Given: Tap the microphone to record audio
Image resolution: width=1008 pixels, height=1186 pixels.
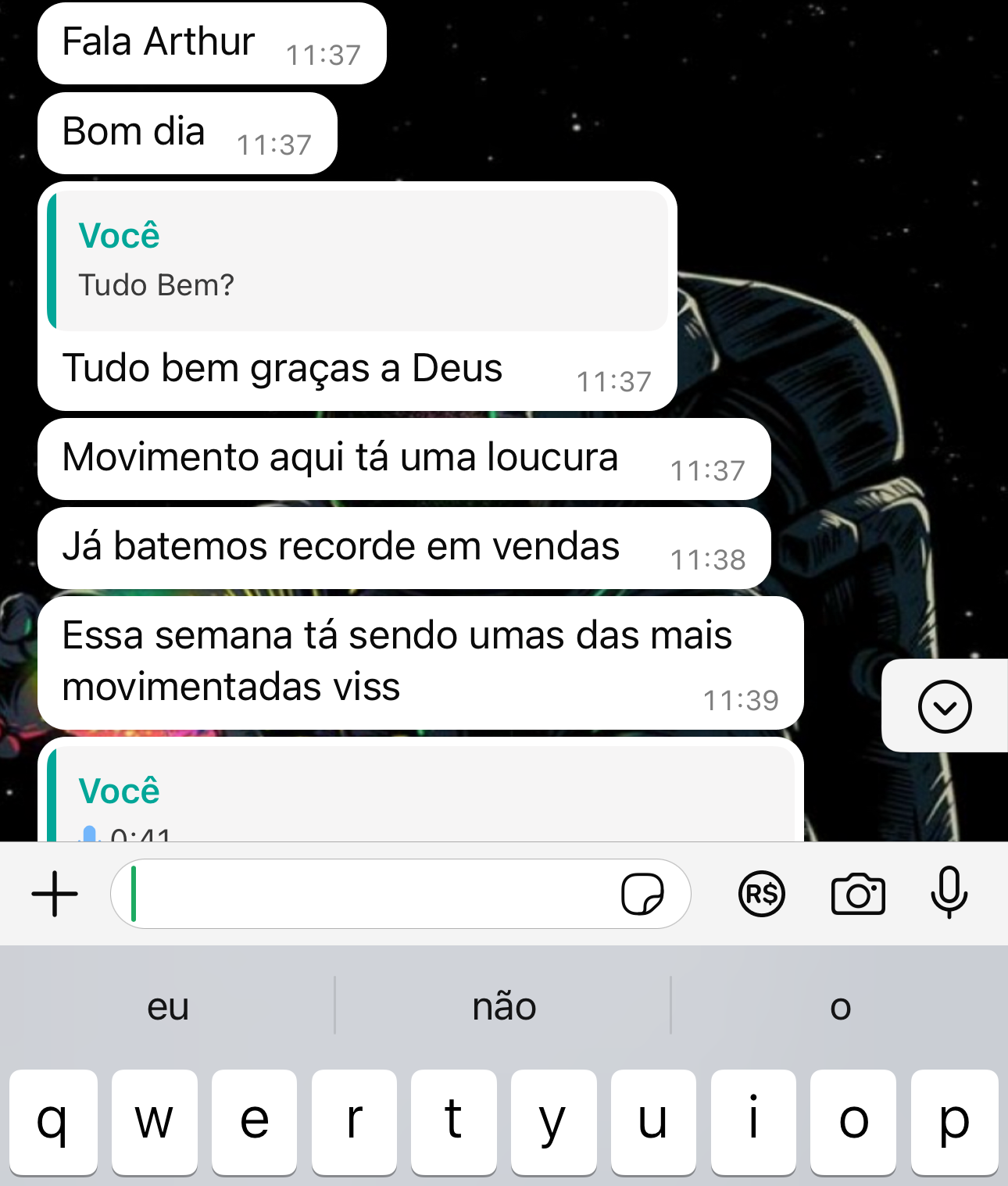Looking at the screenshot, I should [949, 894].
